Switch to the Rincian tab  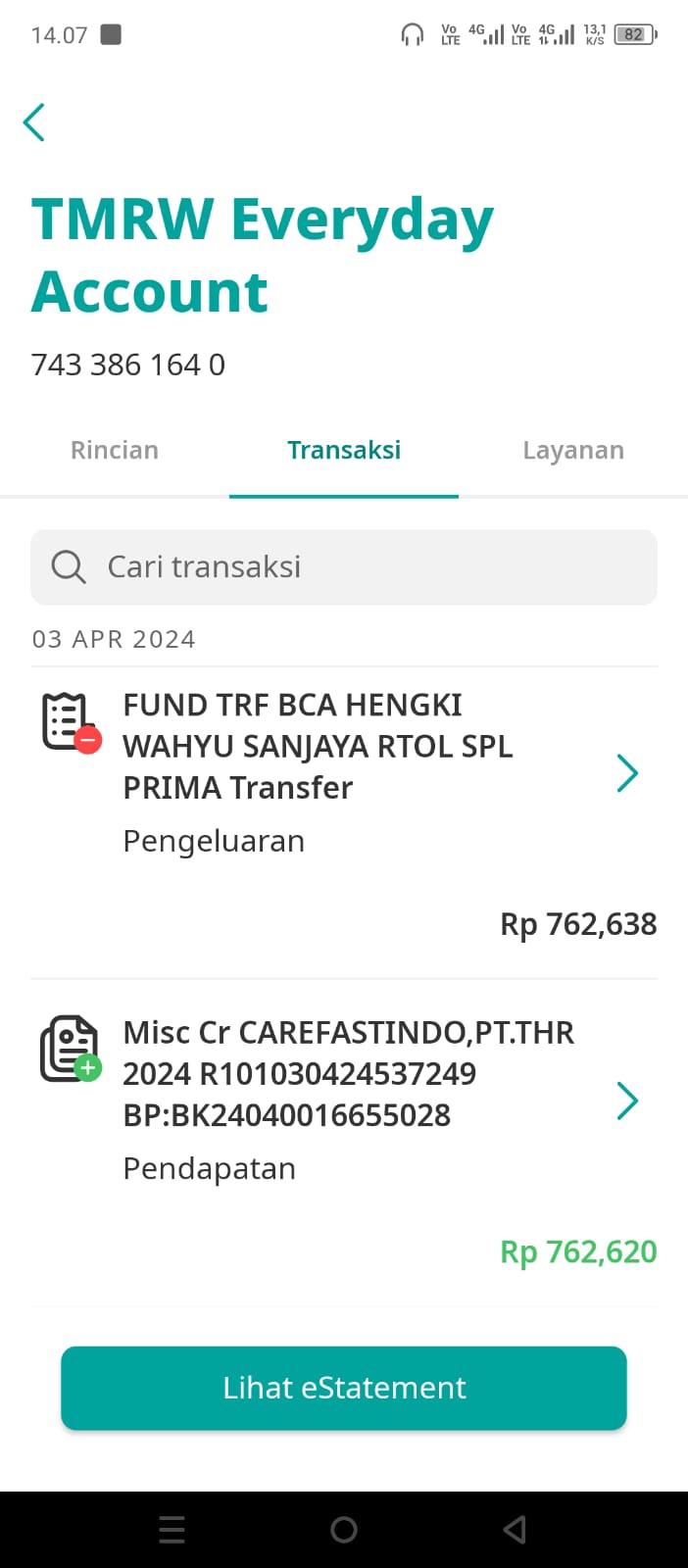(115, 450)
